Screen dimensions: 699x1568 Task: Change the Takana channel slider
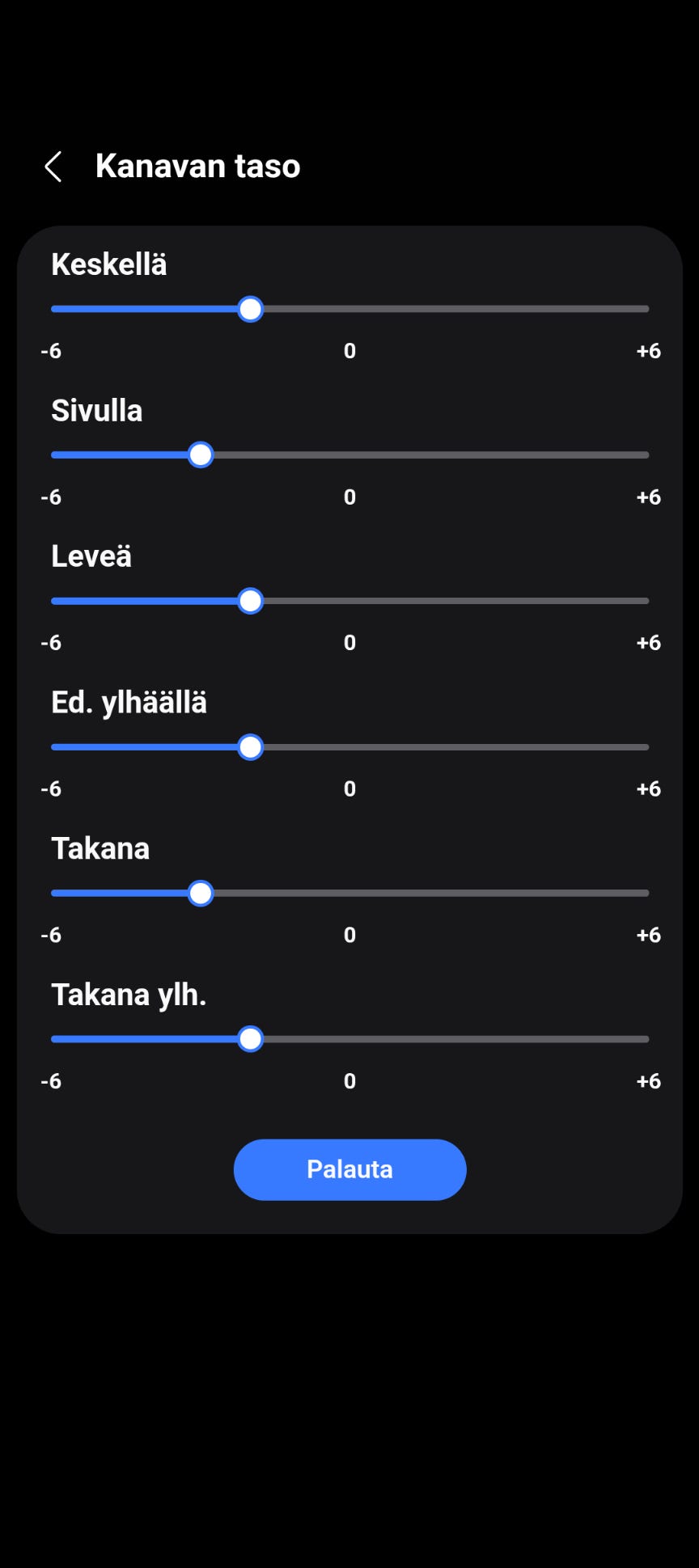[349, 894]
